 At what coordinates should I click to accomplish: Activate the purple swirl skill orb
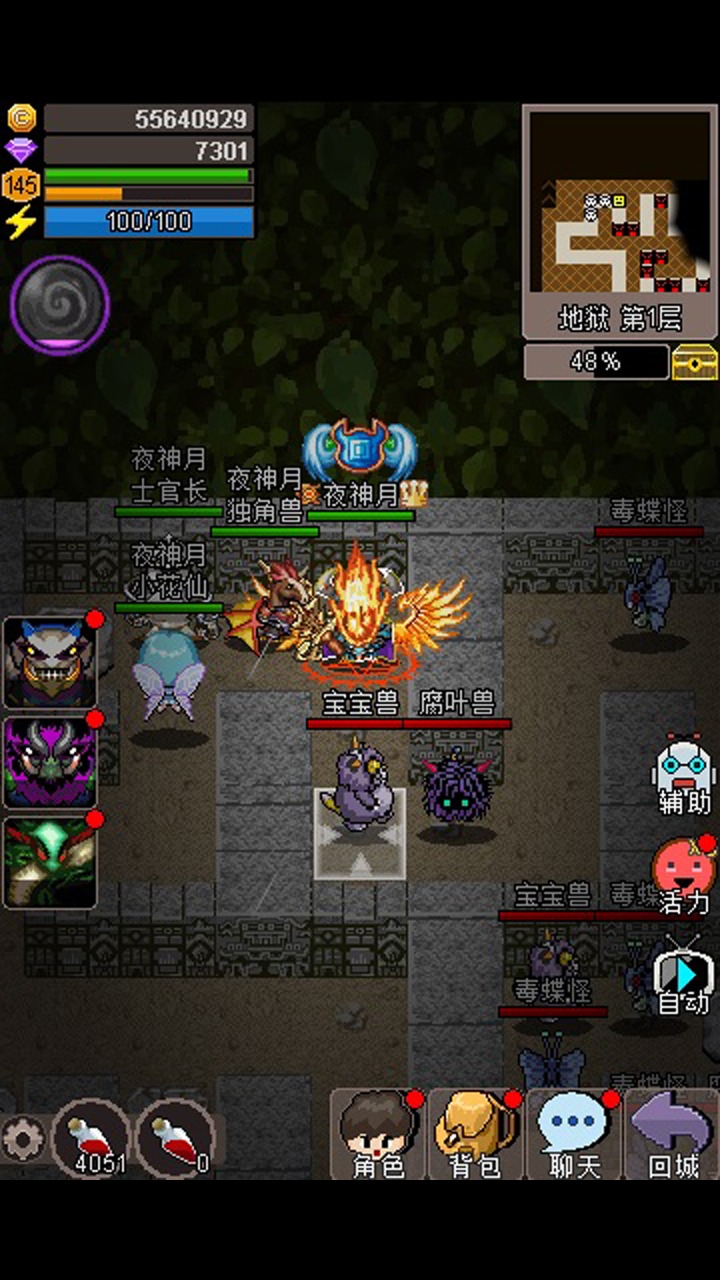point(60,304)
